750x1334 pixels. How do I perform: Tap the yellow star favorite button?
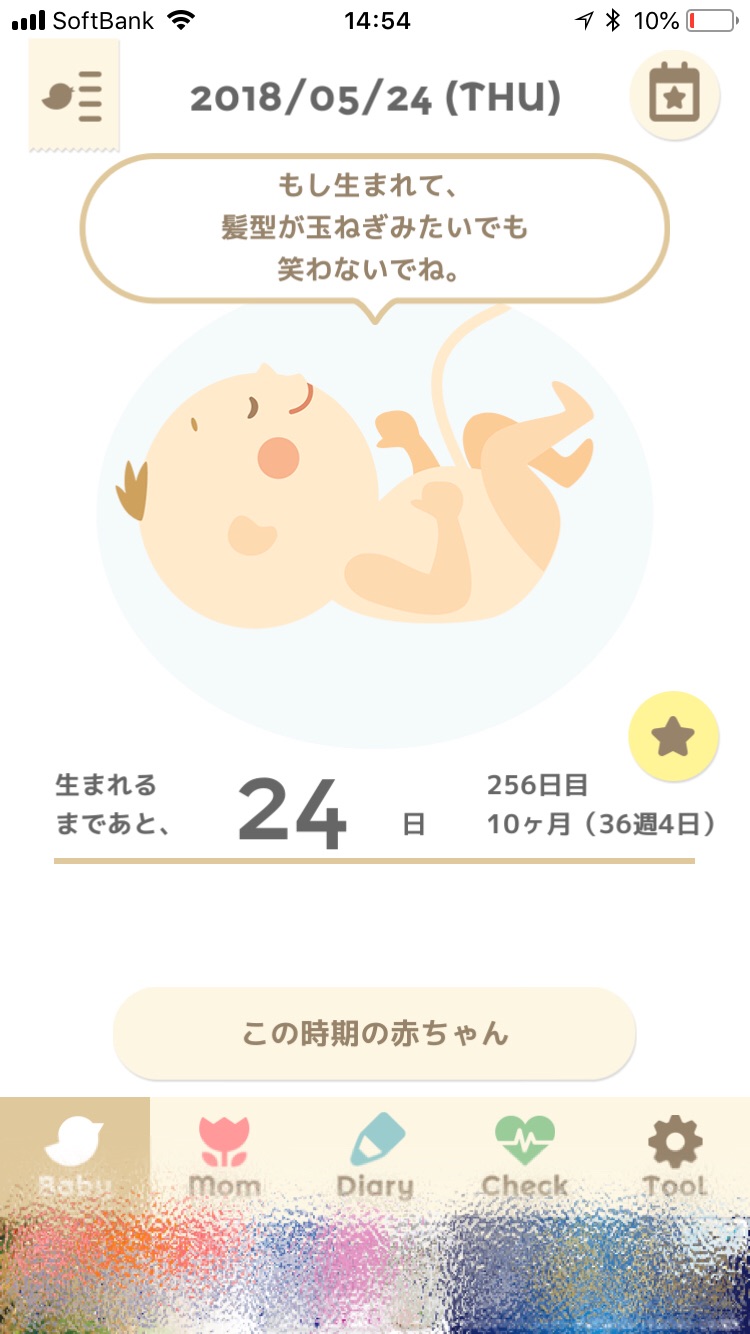[673, 737]
